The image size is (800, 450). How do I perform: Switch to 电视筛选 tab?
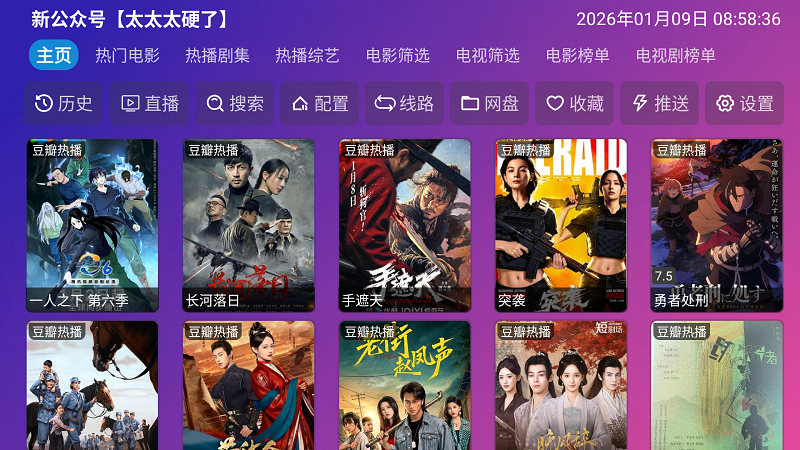487,55
